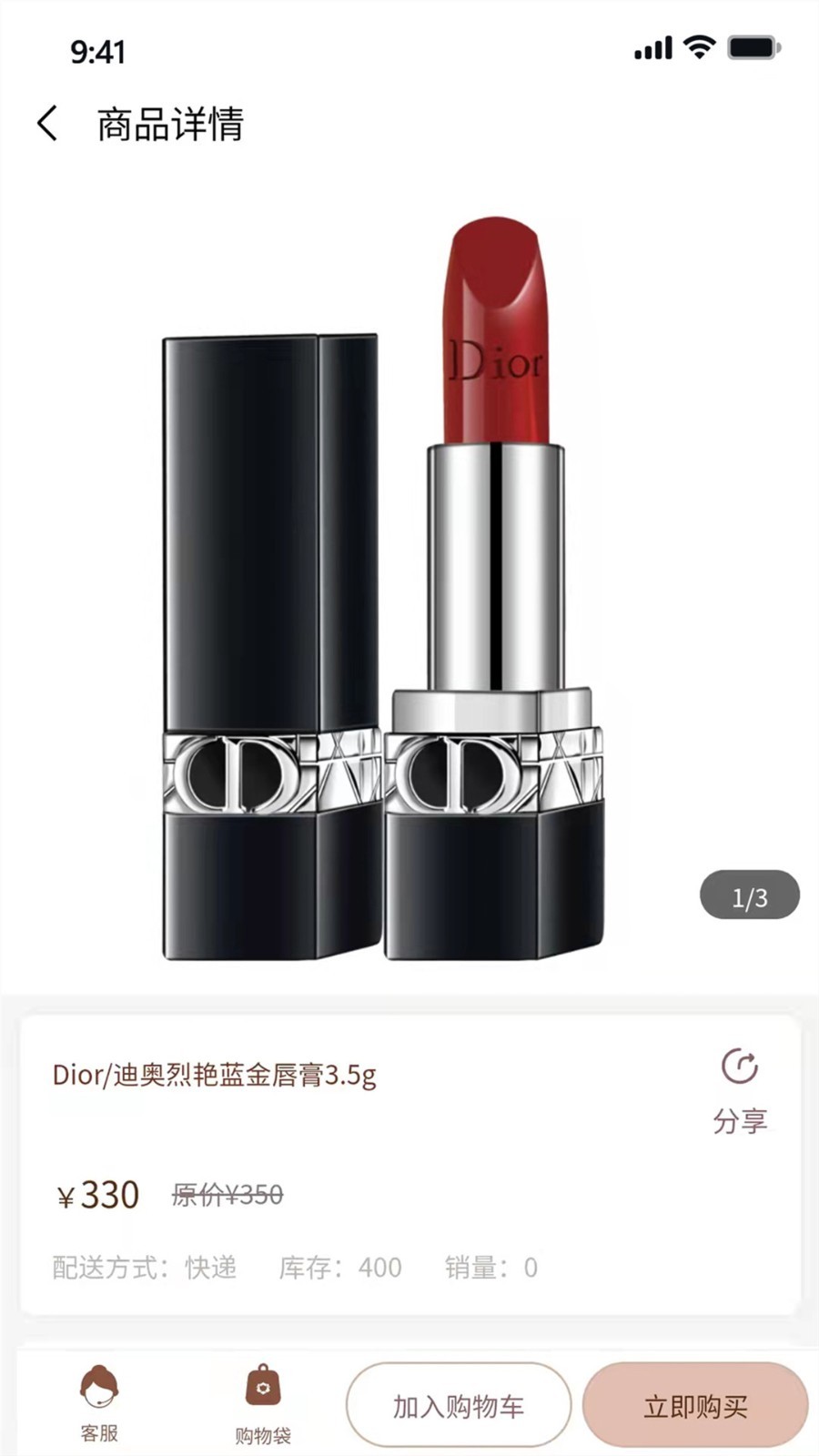Open the Dior lipstick product image

(384, 589)
